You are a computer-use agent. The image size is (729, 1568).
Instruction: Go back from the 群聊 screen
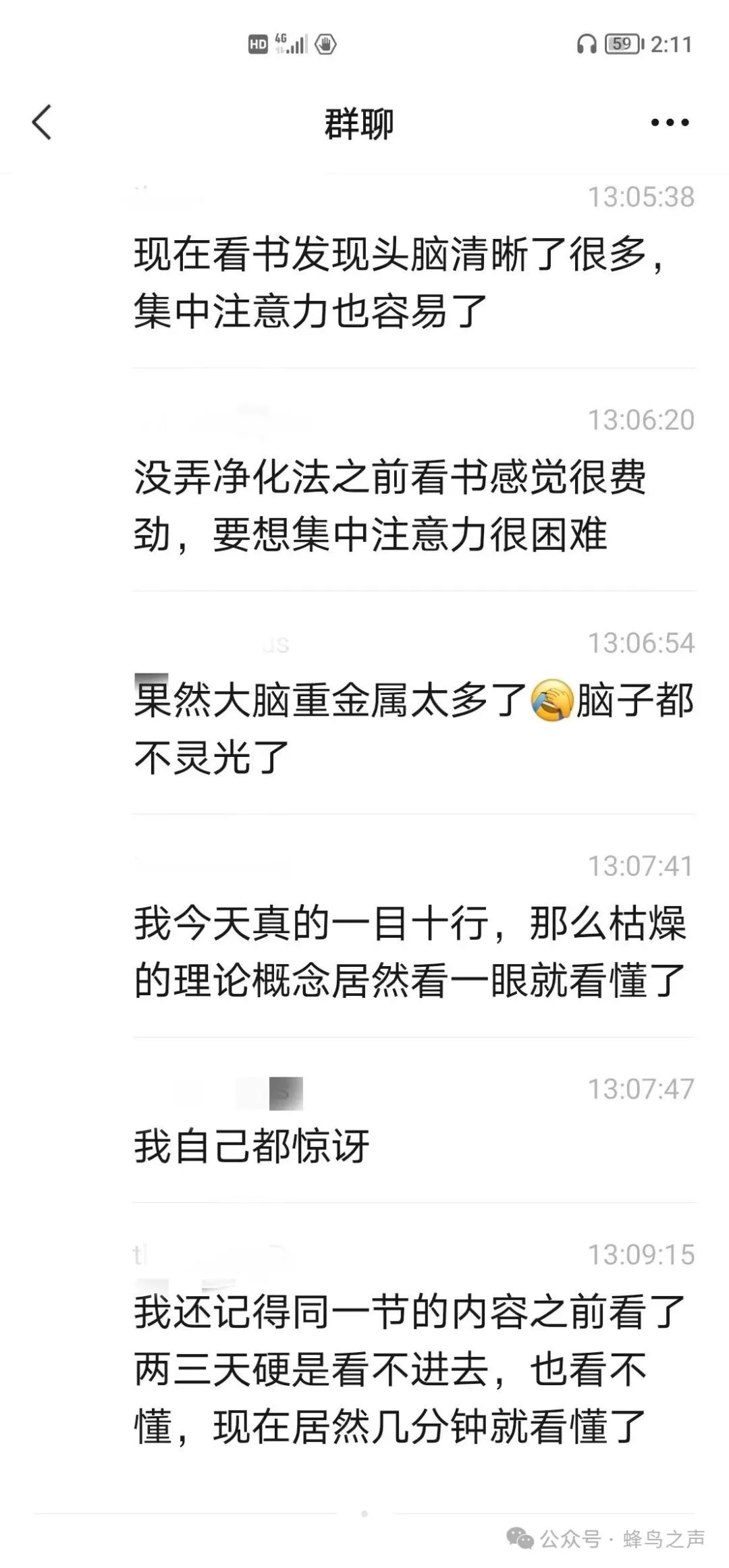point(42,123)
